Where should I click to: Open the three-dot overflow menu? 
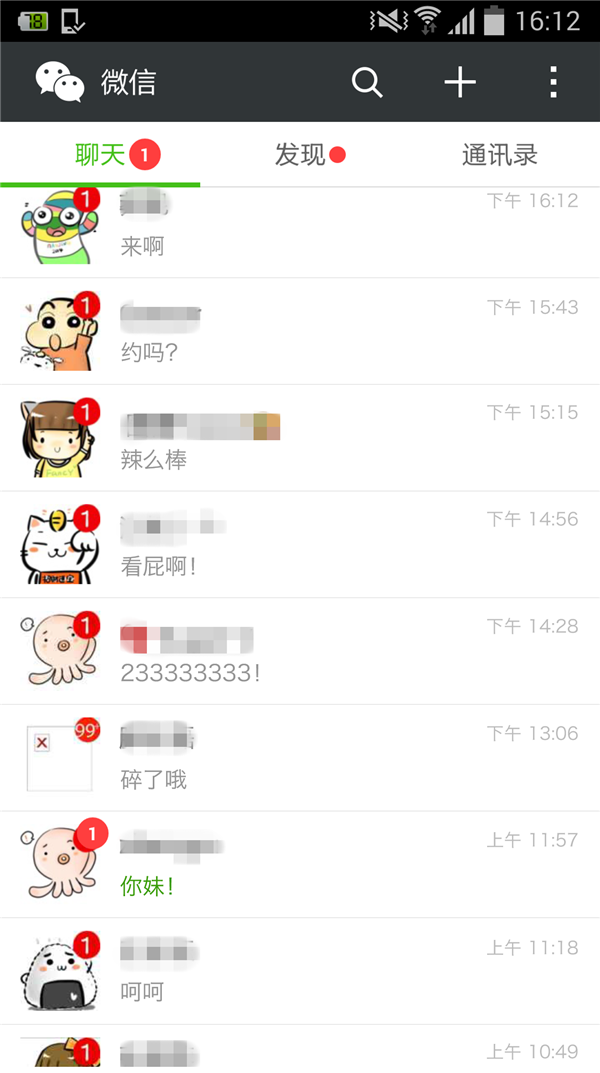coord(553,83)
